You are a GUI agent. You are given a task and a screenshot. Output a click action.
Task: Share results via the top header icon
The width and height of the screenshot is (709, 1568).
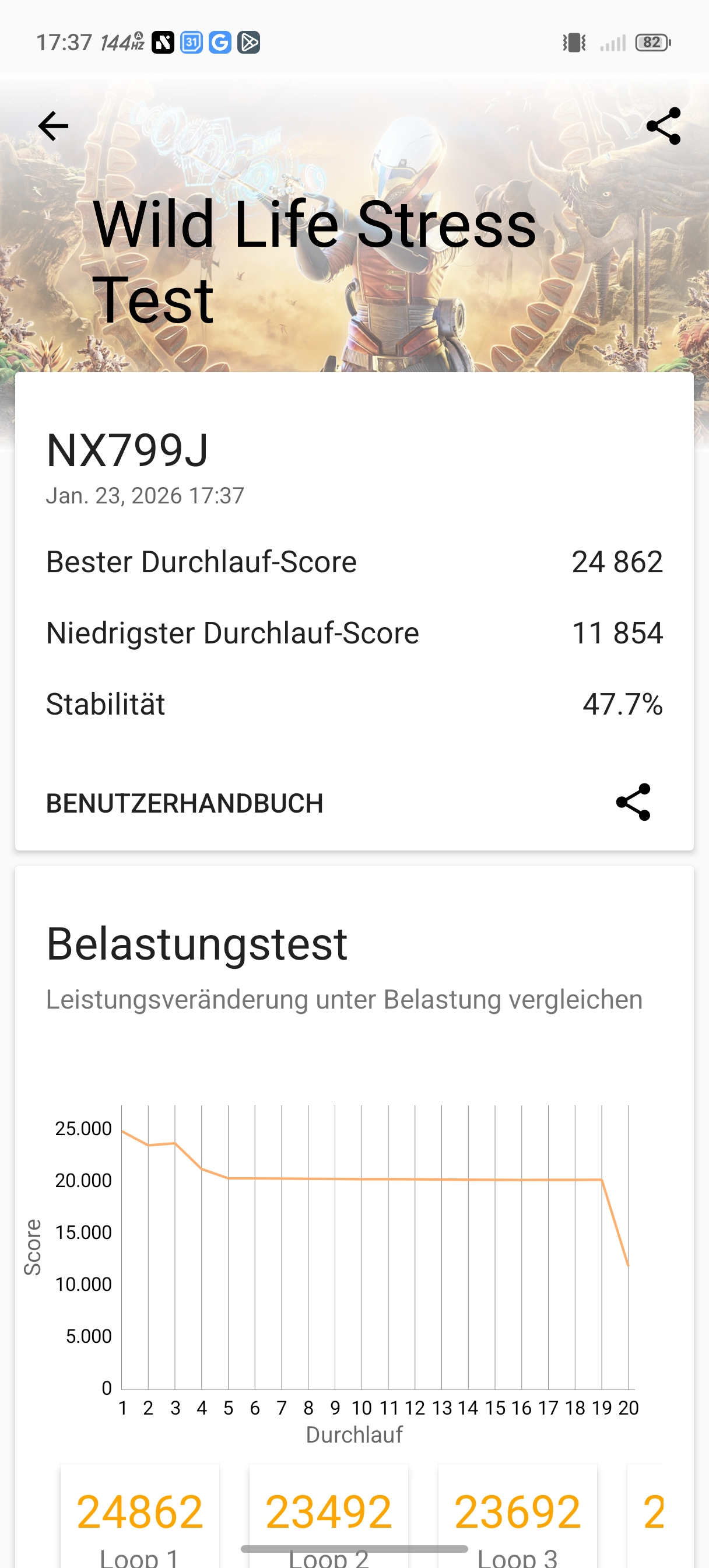(663, 127)
